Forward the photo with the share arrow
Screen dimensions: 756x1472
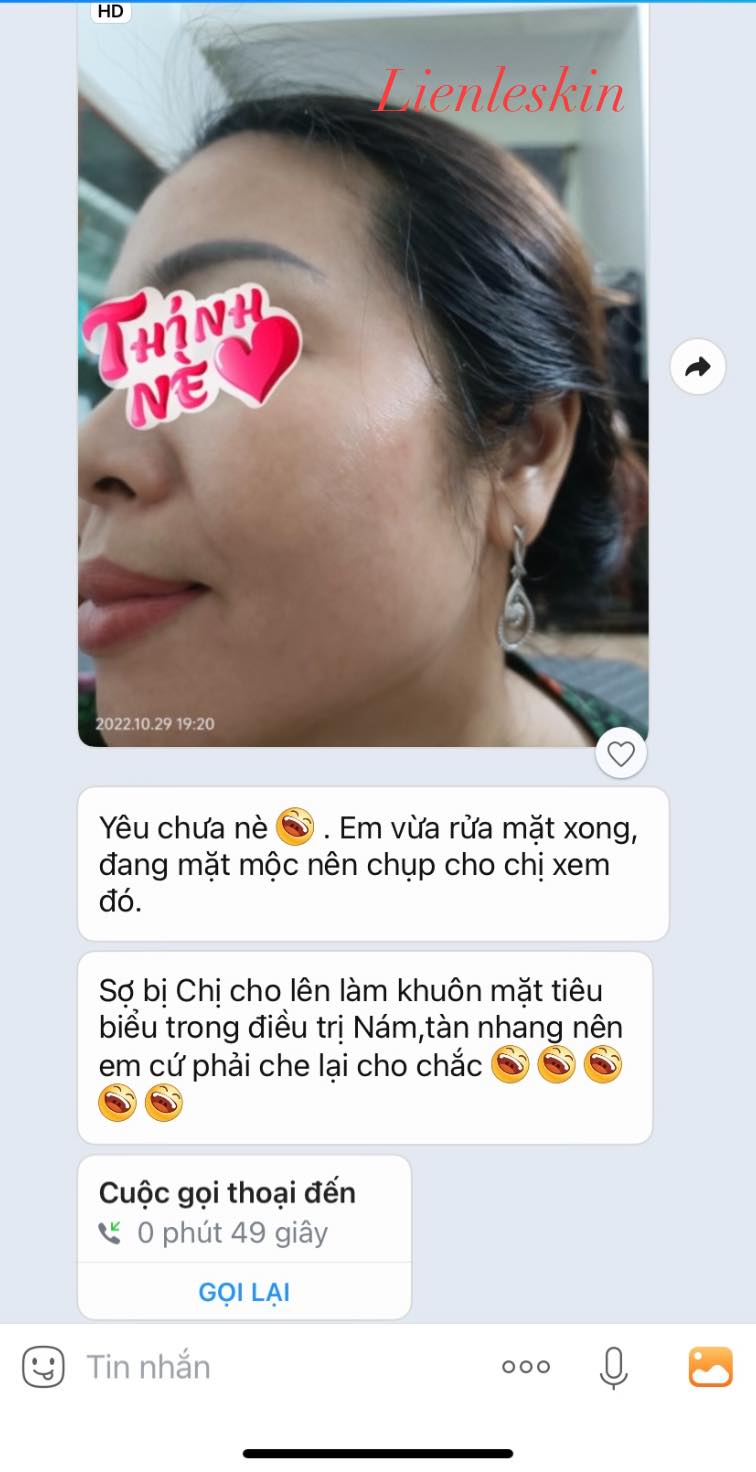point(697,367)
